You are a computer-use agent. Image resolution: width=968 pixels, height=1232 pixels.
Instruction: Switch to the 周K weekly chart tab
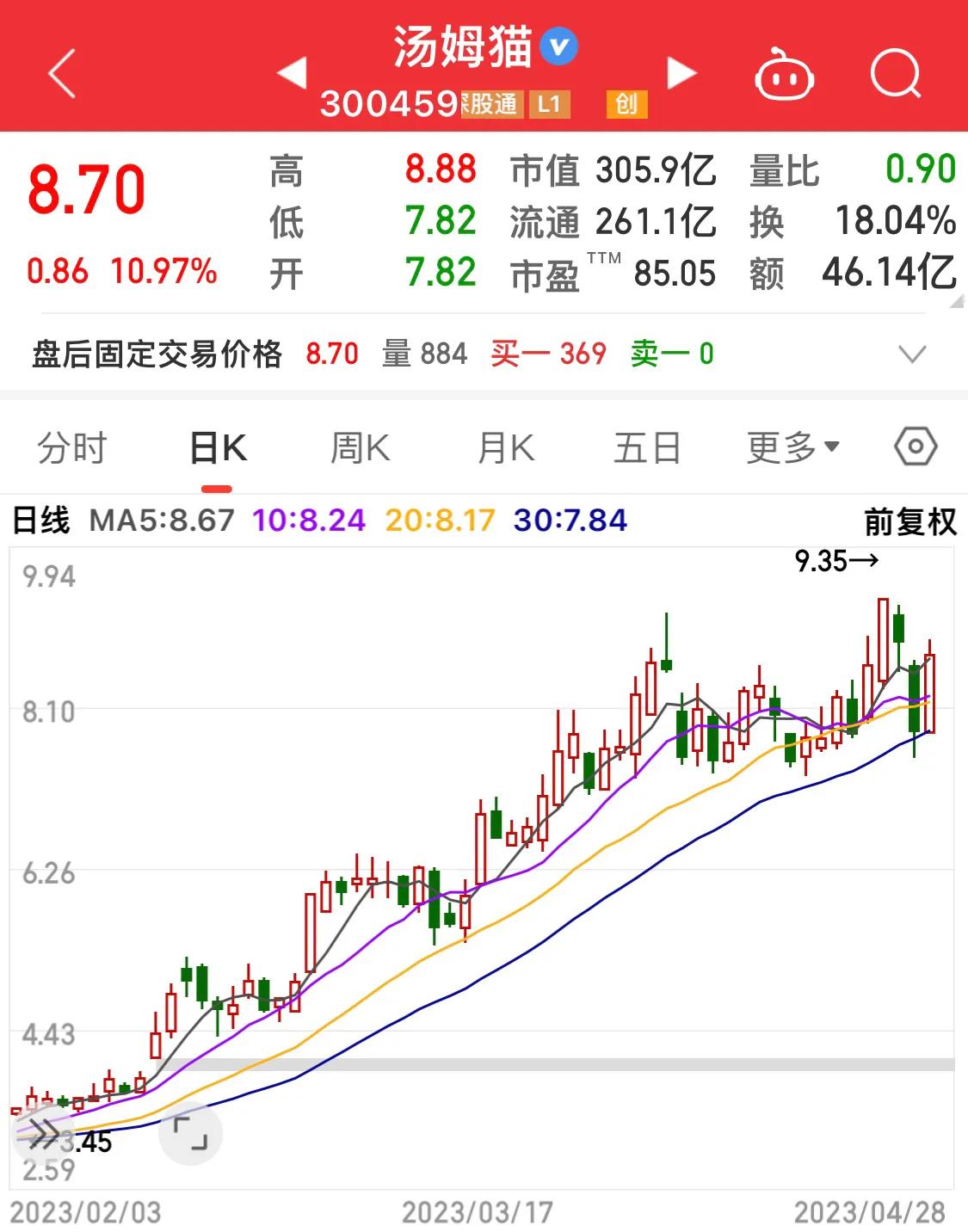click(361, 446)
